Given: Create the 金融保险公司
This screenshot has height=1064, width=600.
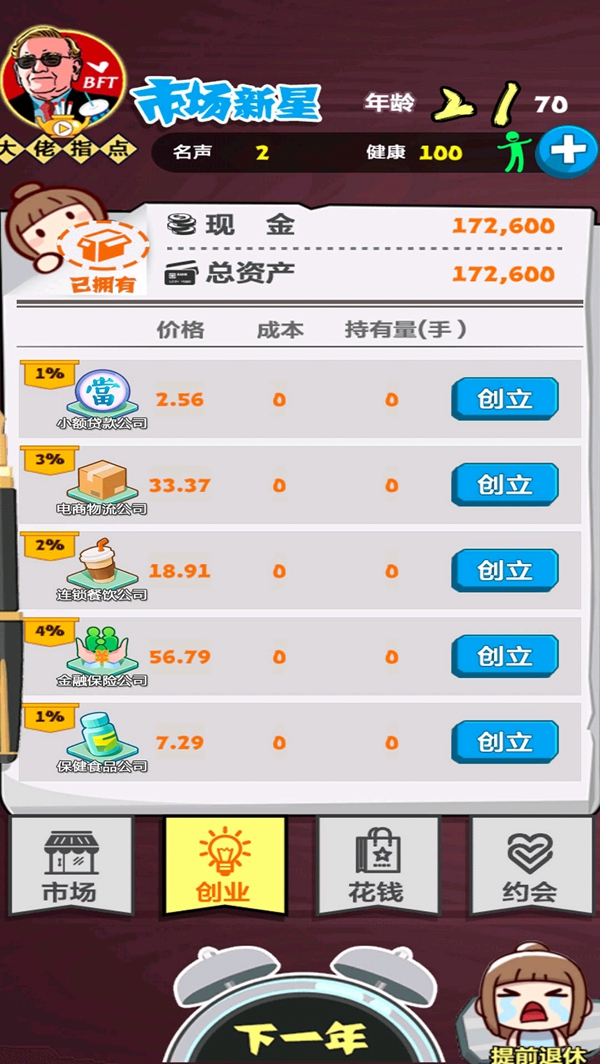Looking at the screenshot, I should click(504, 657).
